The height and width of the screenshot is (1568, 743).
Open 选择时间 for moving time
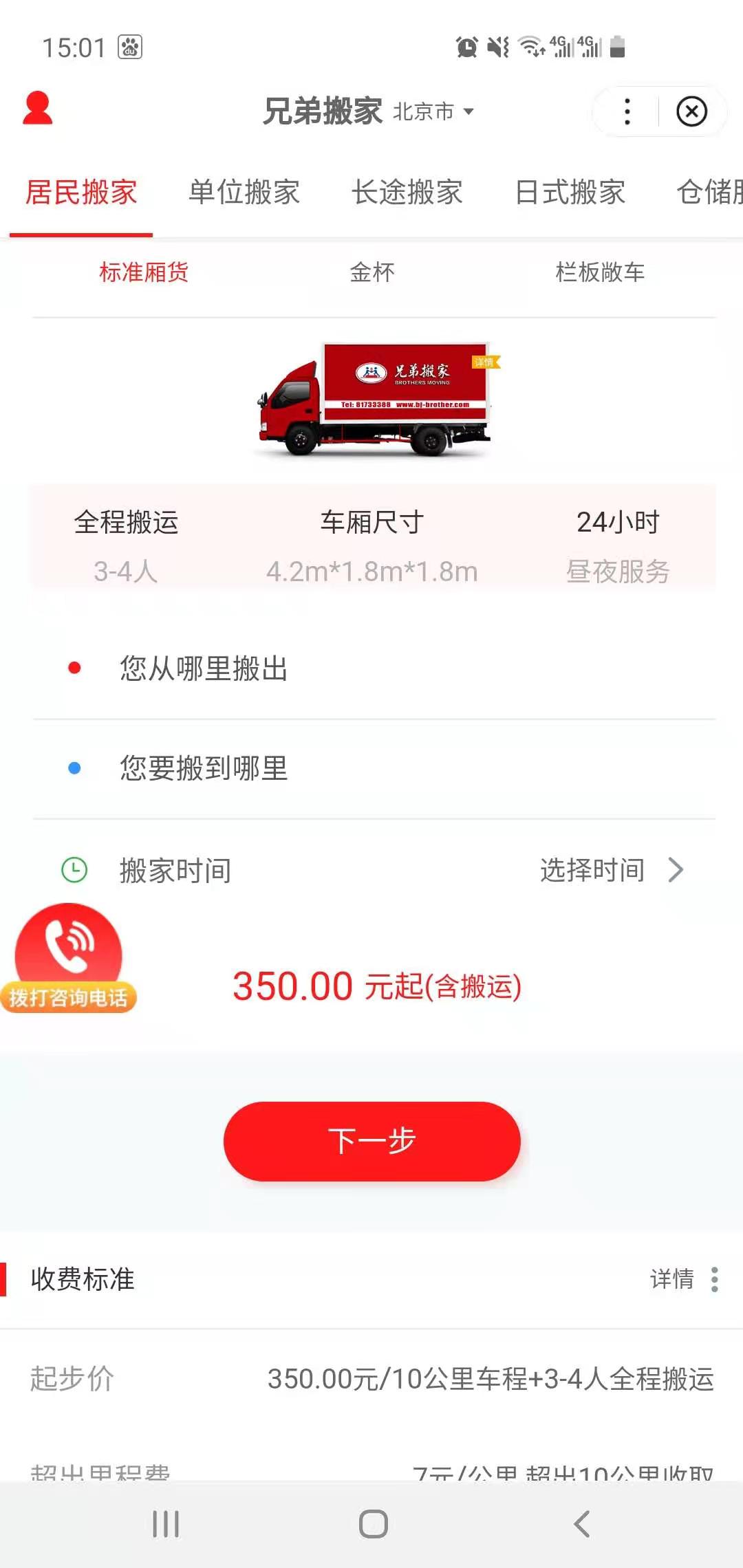pyautogui.click(x=612, y=870)
